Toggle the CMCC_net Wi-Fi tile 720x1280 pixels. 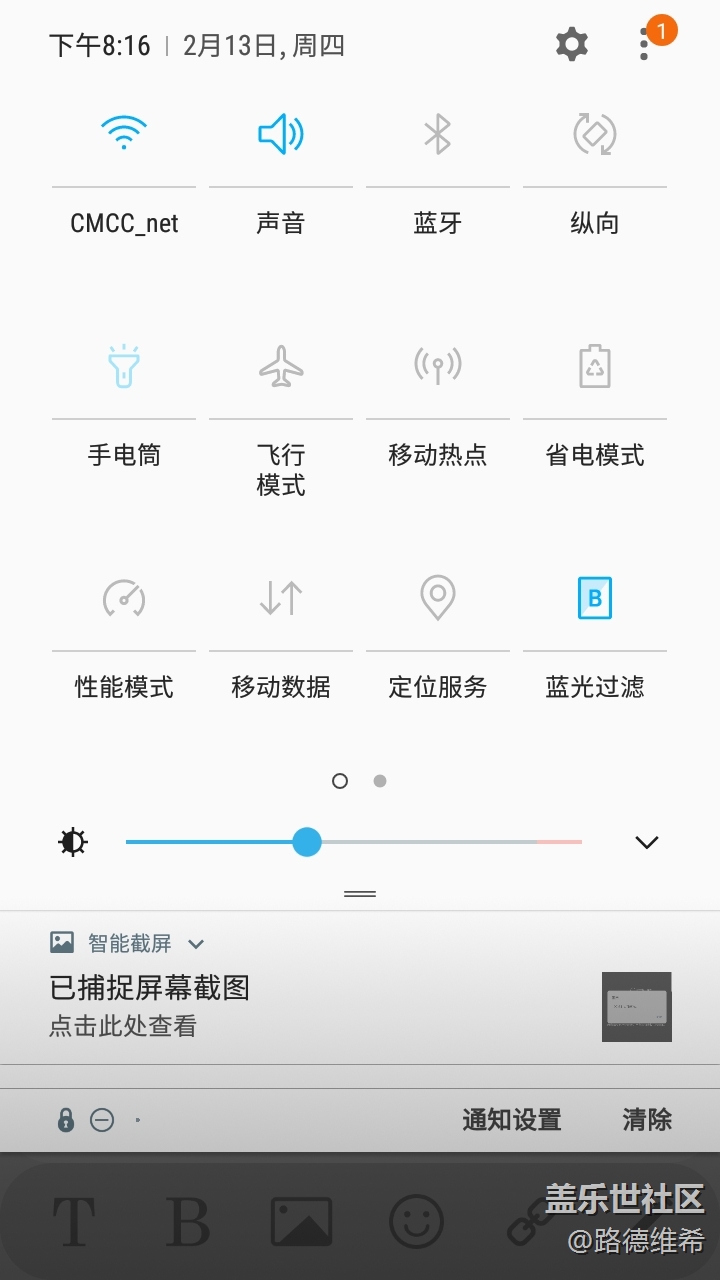pyautogui.click(x=124, y=134)
